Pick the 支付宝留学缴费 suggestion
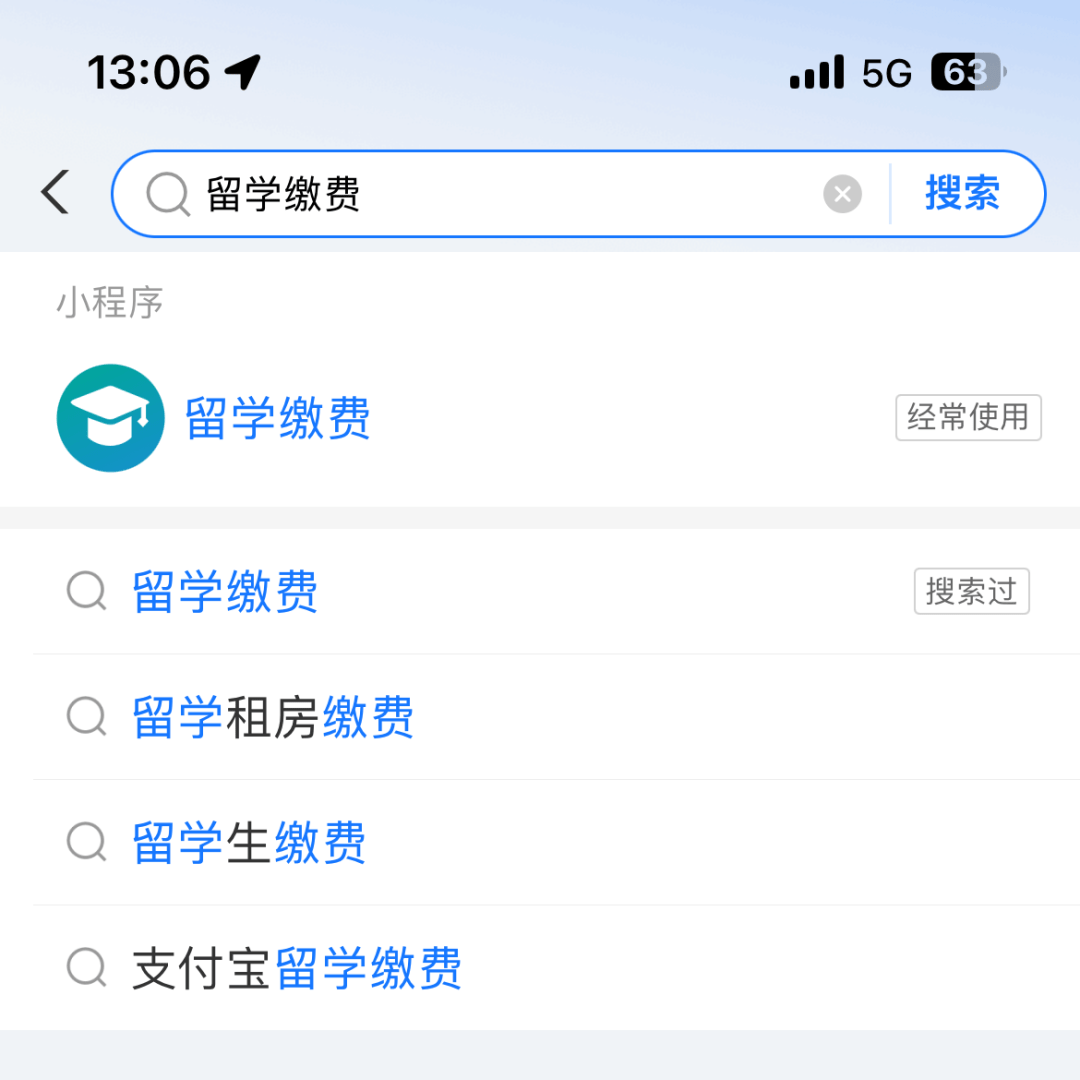Image resolution: width=1080 pixels, height=1080 pixels. point(297,968)
